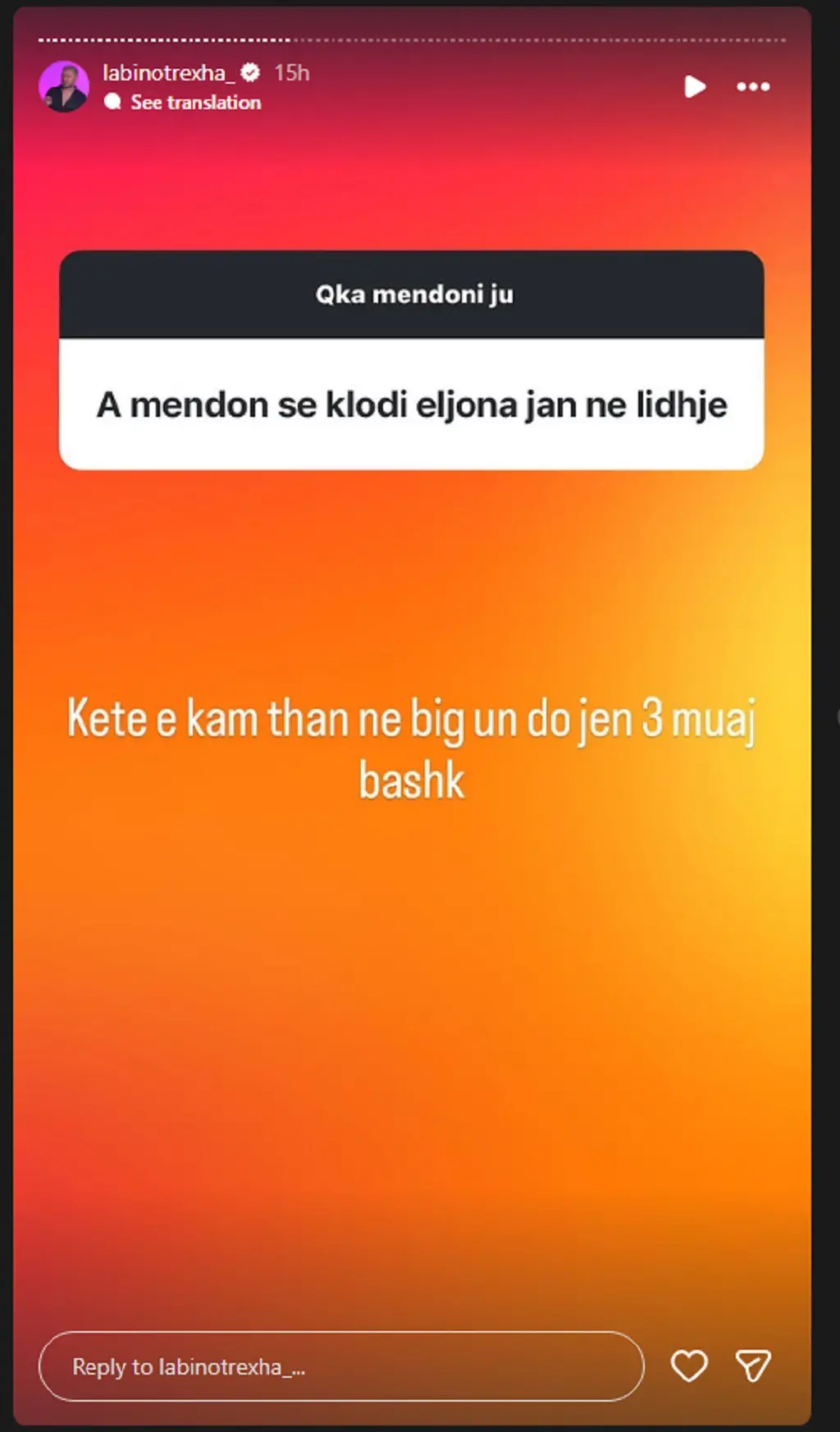Resume story playback with play button
Image resolution: width=840 pixels, height=1432 pixels.
695,86
